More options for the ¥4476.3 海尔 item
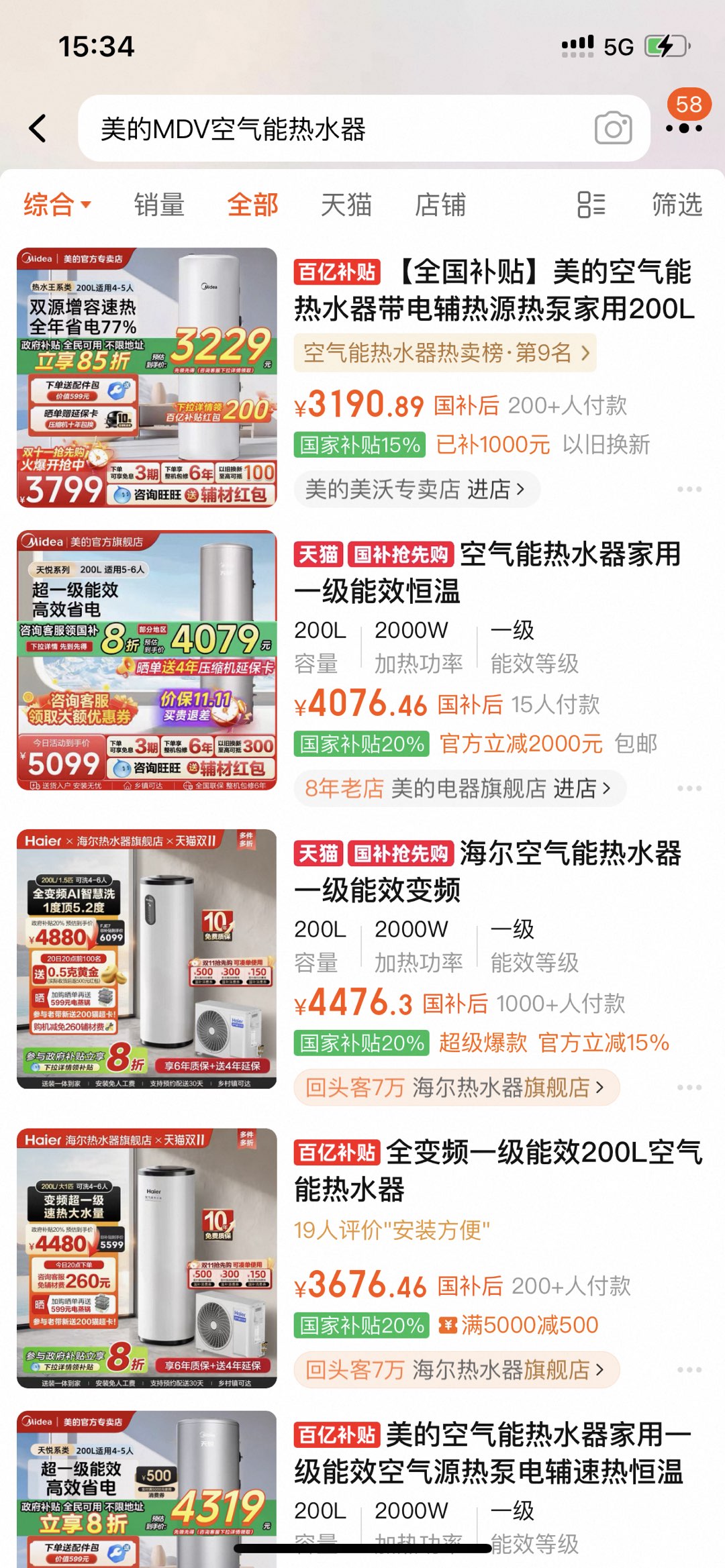The image size is (725, 1568). coord(689,1087)
